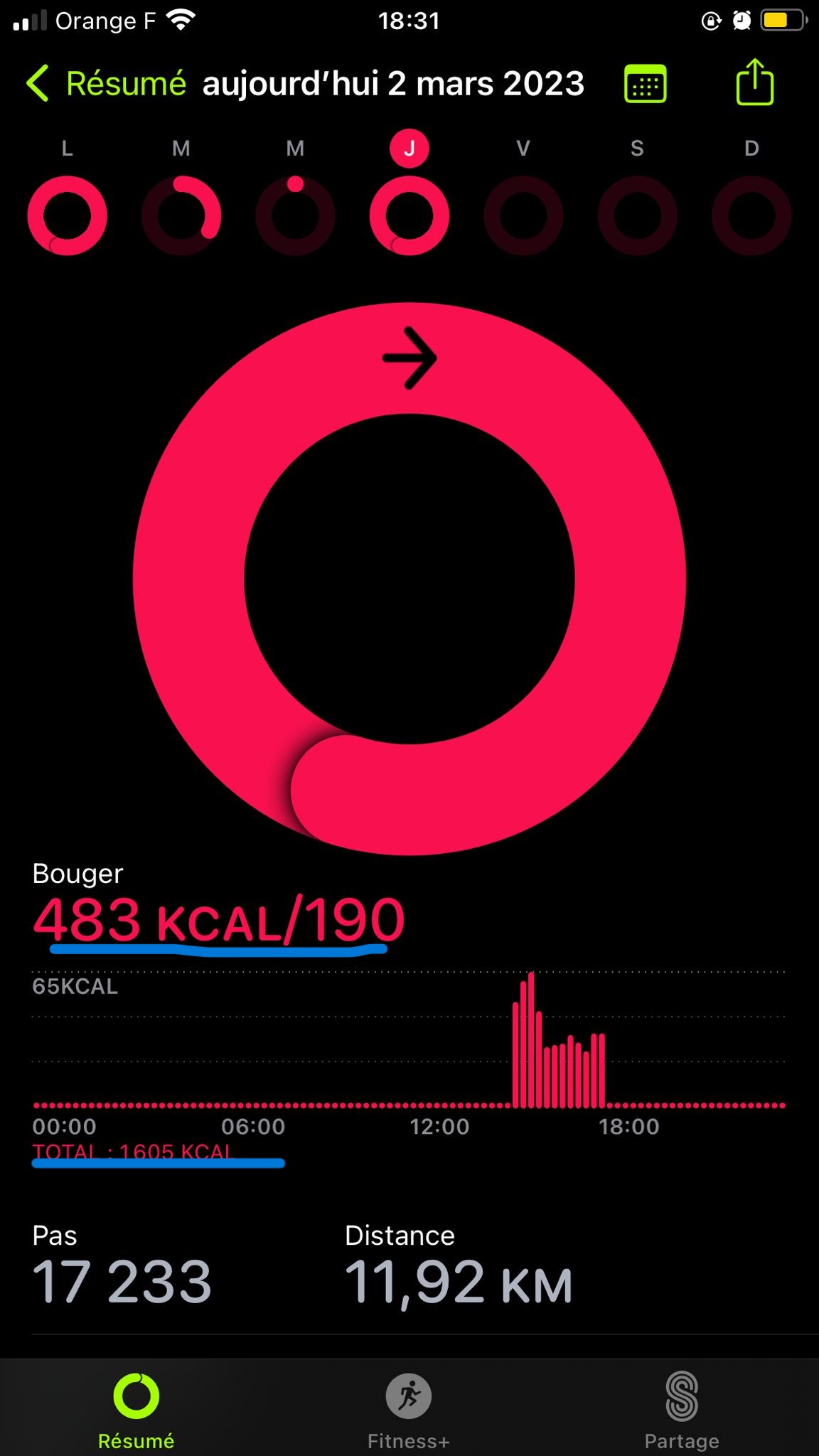Image resolution: width=819 pixels, height=1456 pixels.
Task: Select Monday's activity ring
Action: coord(68,215)
